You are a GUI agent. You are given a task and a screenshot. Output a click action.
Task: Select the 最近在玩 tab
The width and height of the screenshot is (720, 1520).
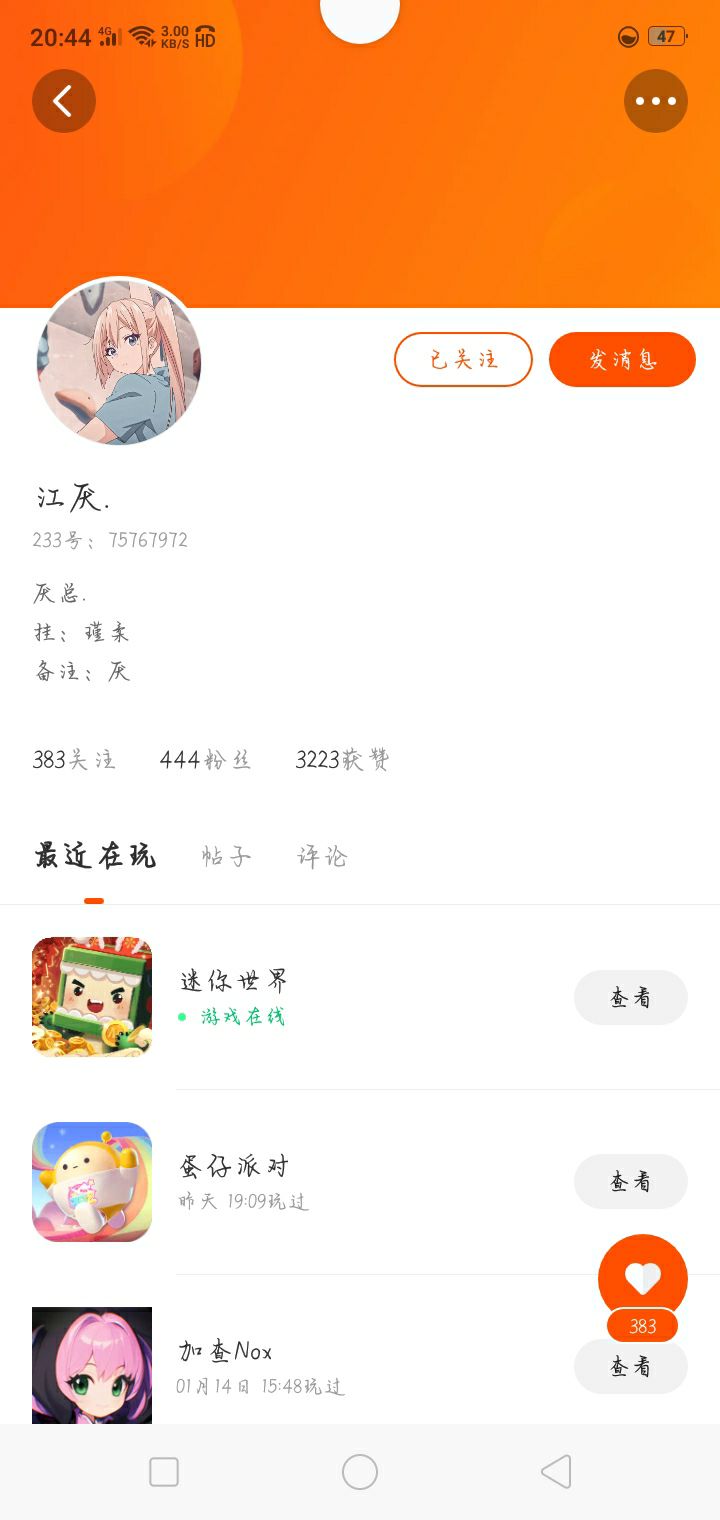[x=95, y=856]
